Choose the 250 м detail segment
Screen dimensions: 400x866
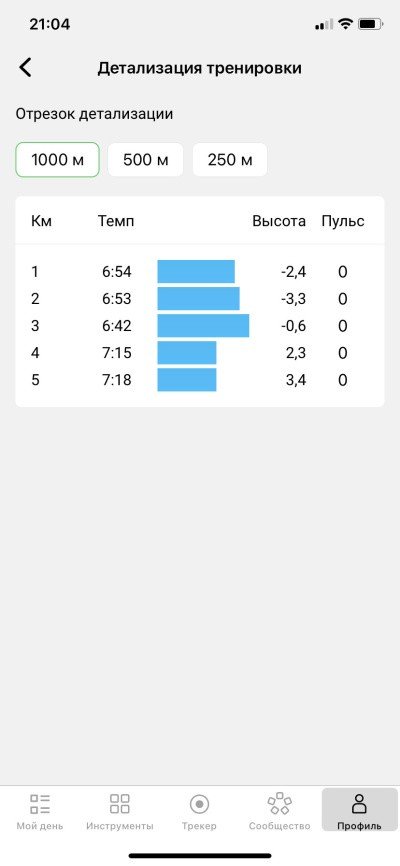230,160
